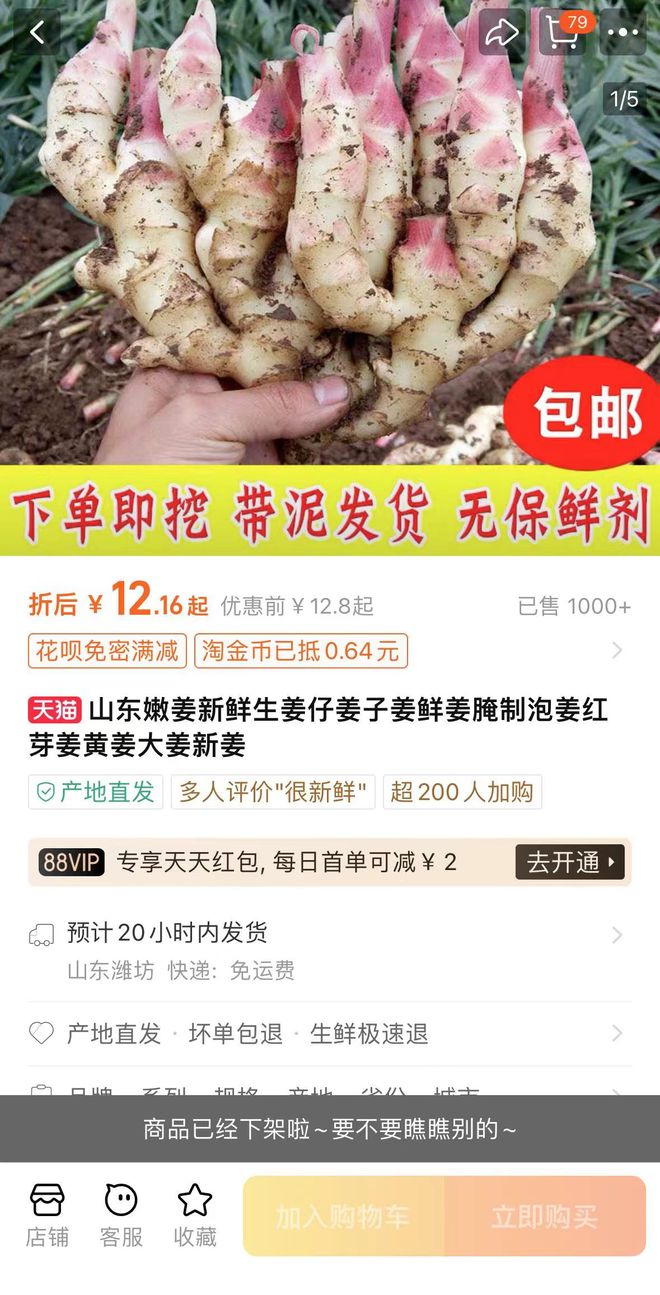The height and width of the screenshot is (1295, 660).
Task: Visit the 店铺 store page
Action: (x=47, y=1215)
